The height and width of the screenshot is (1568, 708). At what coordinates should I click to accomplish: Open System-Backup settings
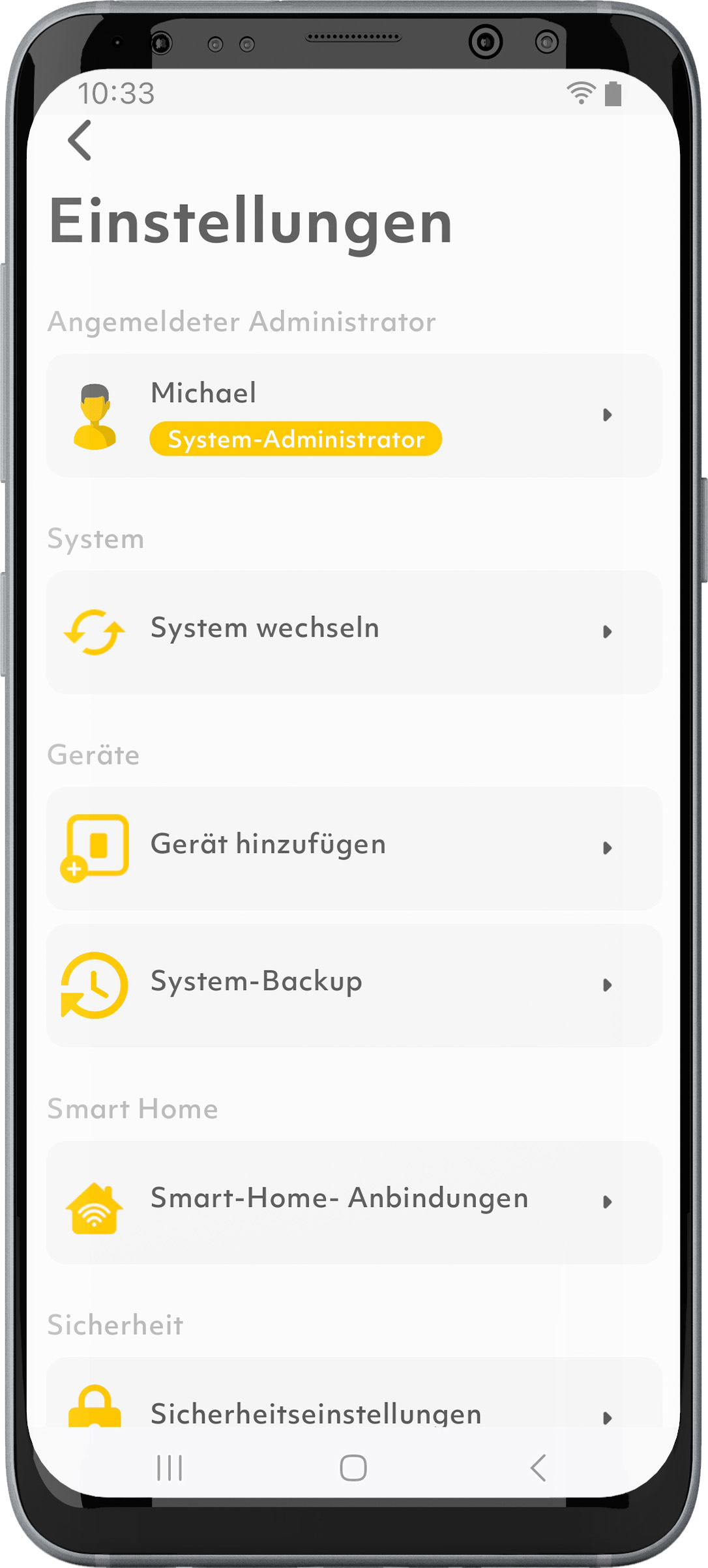[354, 985]
